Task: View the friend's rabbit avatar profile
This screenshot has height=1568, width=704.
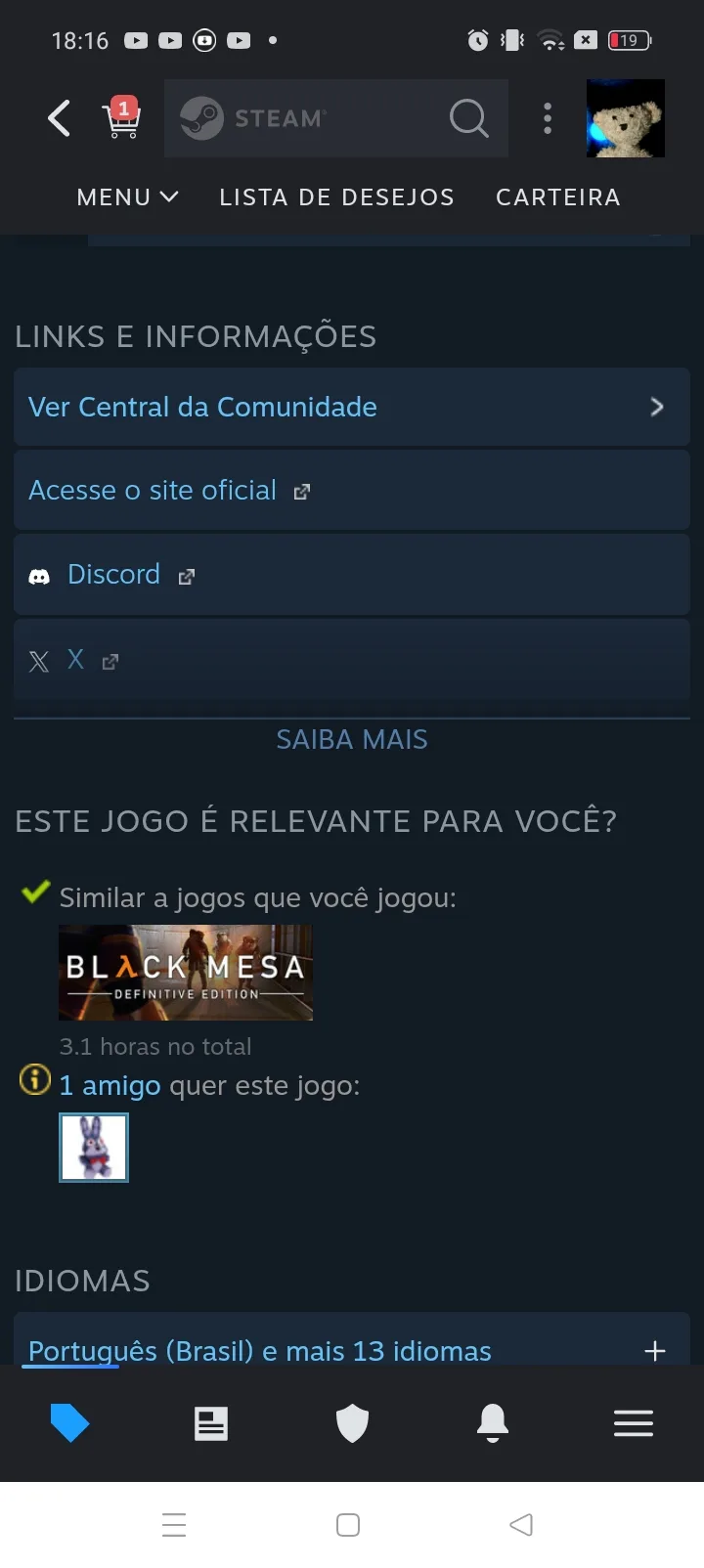Action: [x=94, y=1148]
